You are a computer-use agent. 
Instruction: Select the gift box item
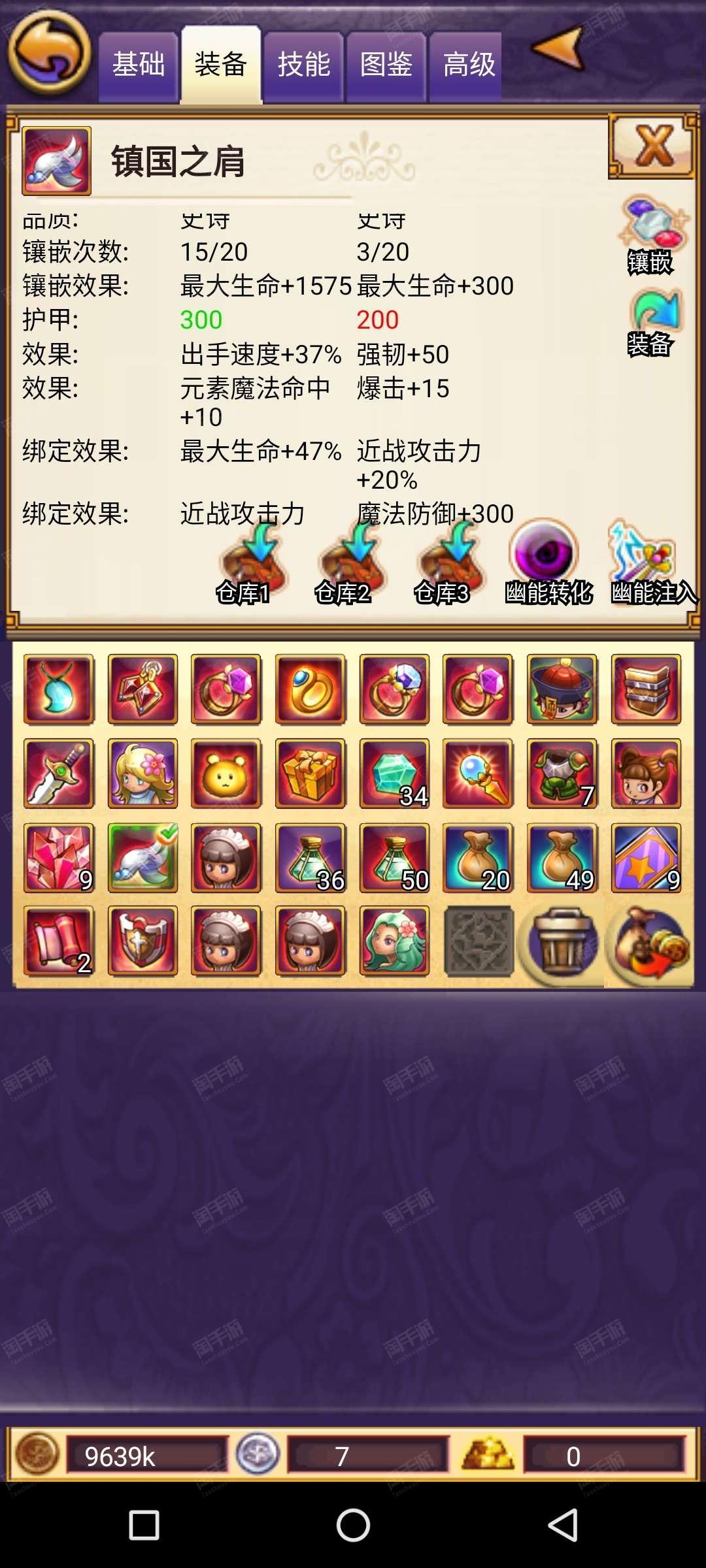311,774
